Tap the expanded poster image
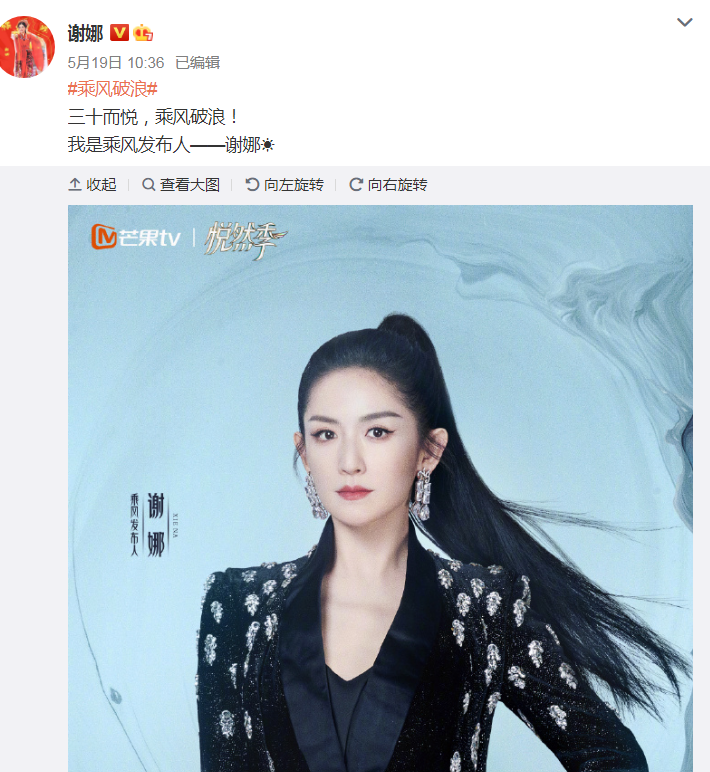The image size is (710, 772). (380, 490)
